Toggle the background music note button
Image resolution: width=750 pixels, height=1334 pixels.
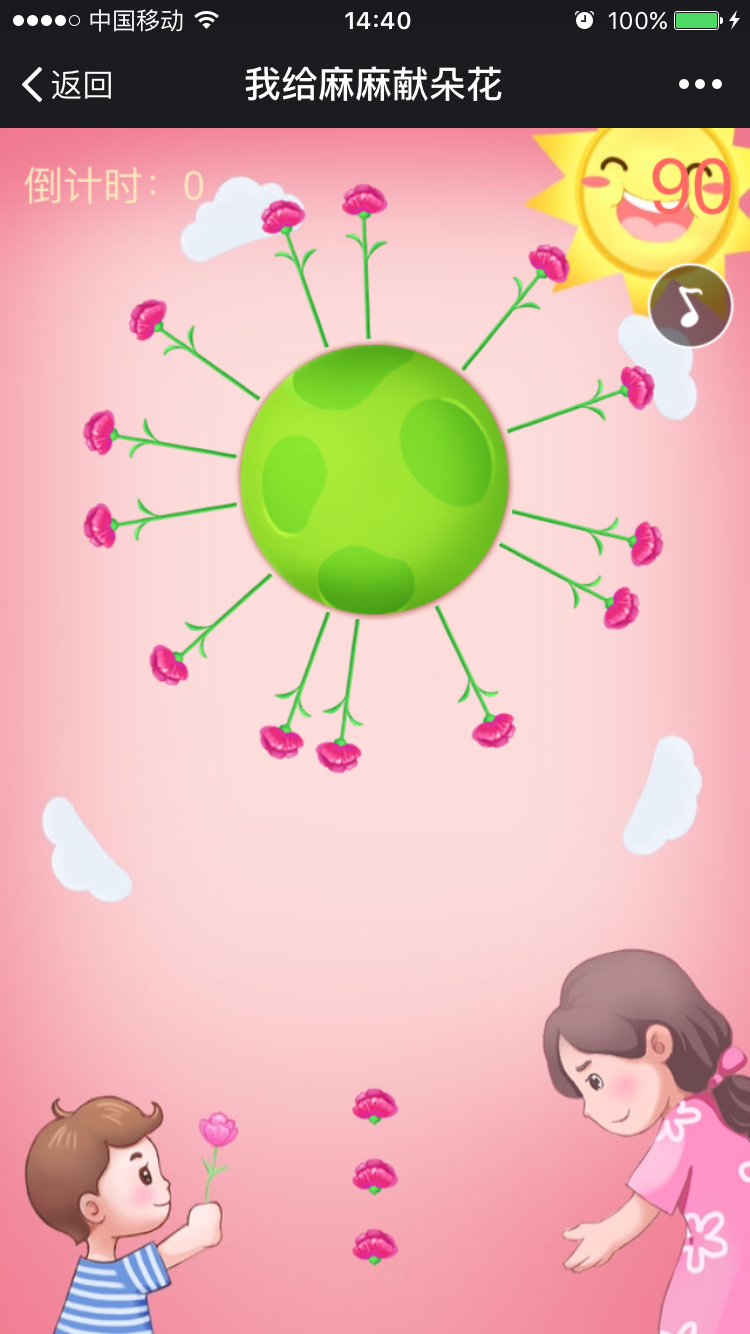click(x=691, y=306)
